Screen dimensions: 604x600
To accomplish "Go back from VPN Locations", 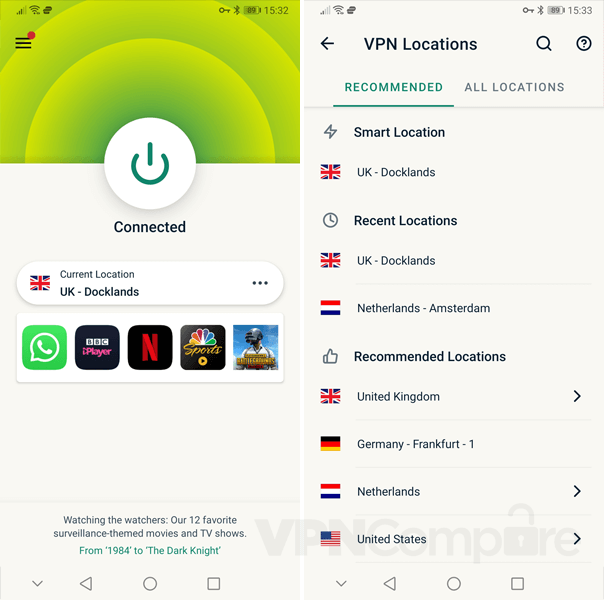I will click(327, 44).
